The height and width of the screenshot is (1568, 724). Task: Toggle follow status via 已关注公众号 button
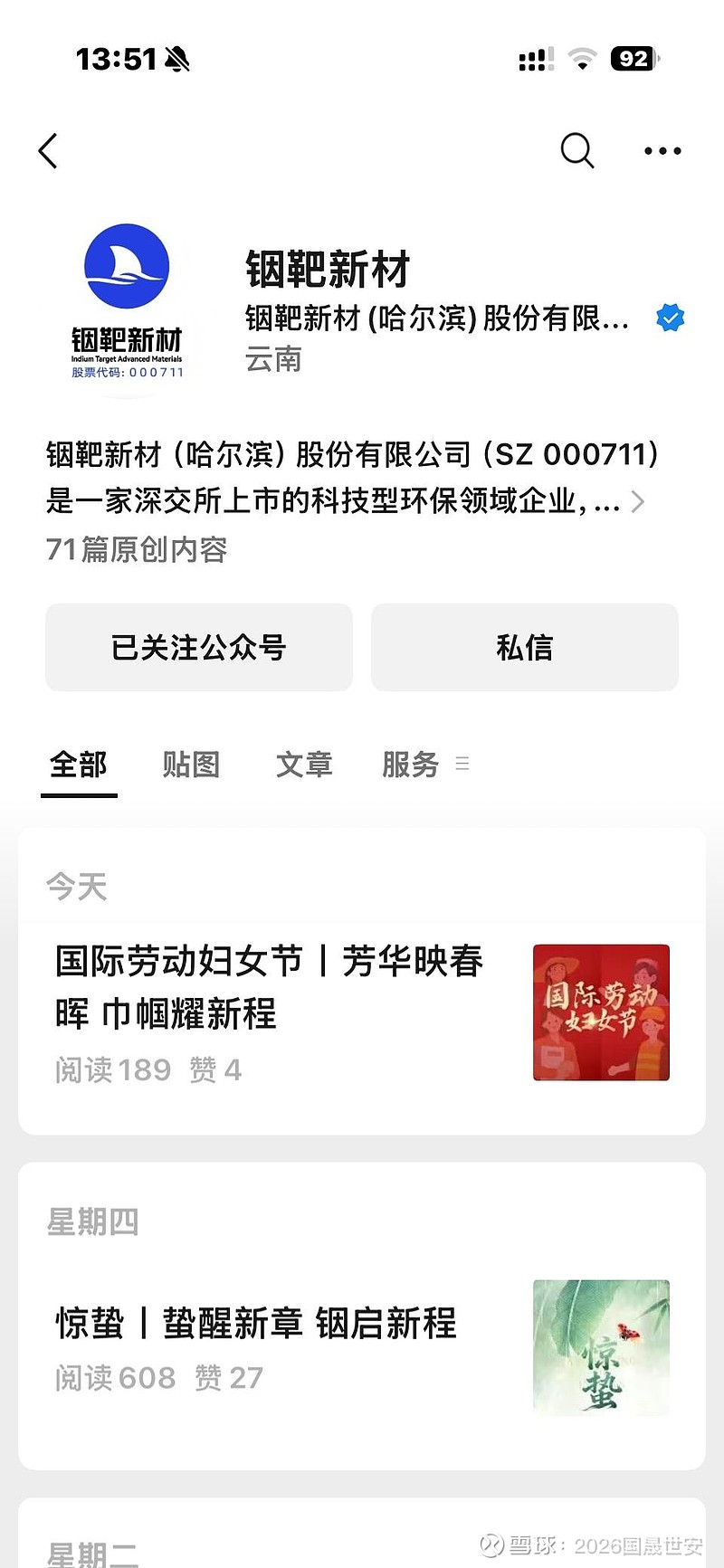coord(199,648)
